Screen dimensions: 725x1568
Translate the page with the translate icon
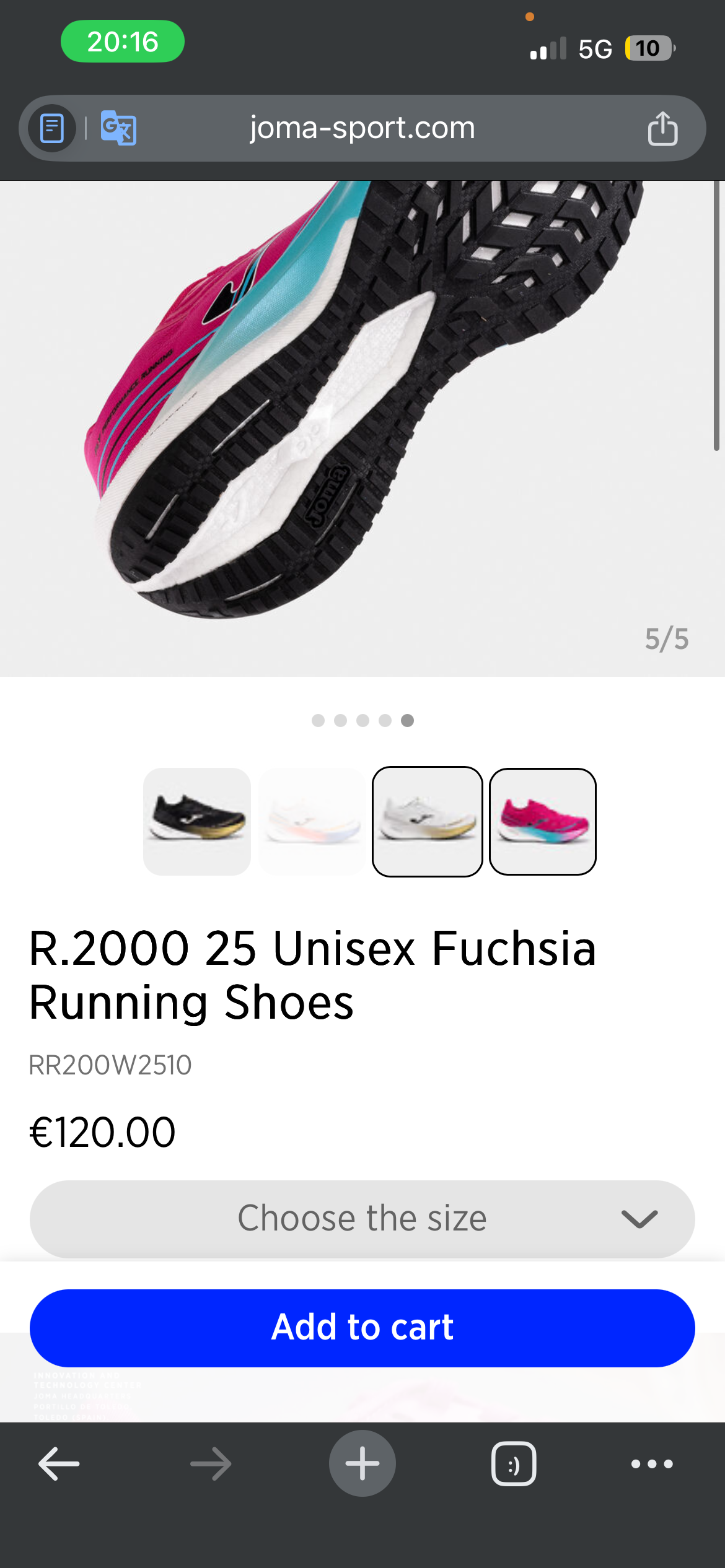(x=118, y=128)
